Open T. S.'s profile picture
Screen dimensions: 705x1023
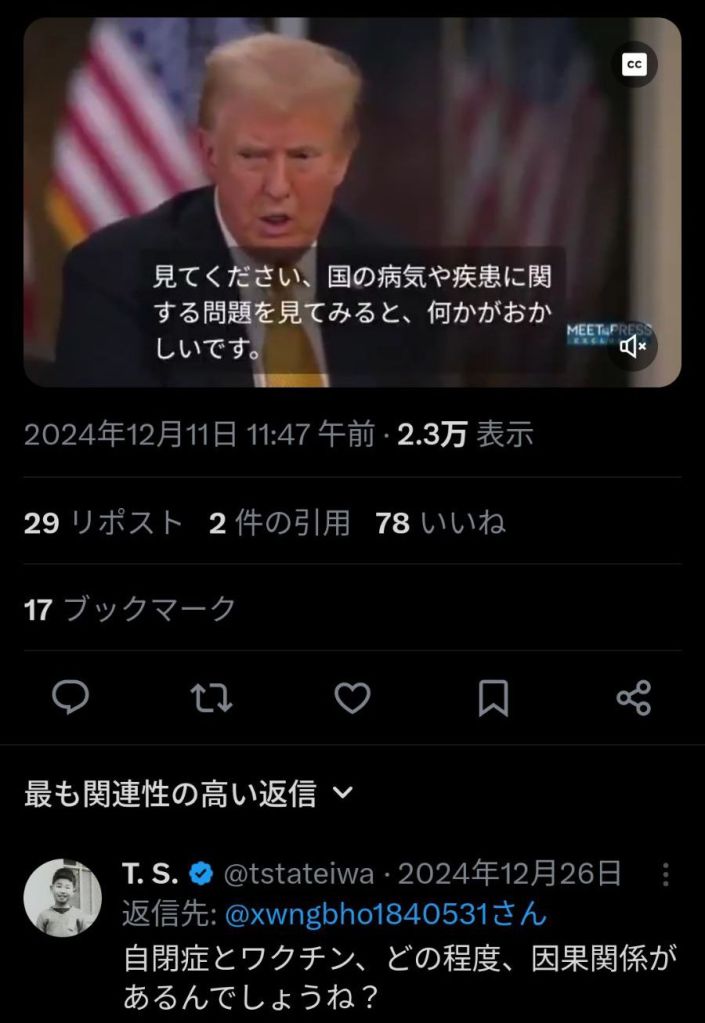click(x=62, y=897)
